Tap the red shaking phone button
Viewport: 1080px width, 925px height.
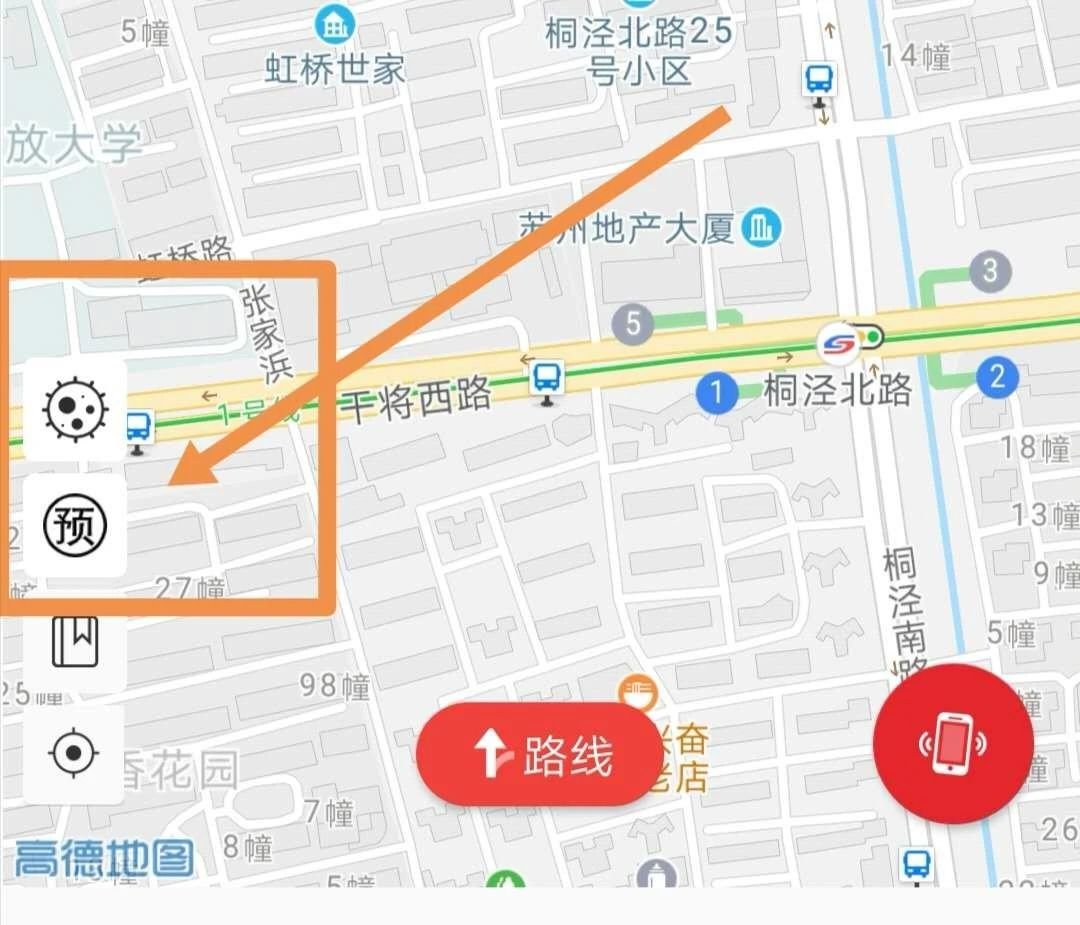952,742
